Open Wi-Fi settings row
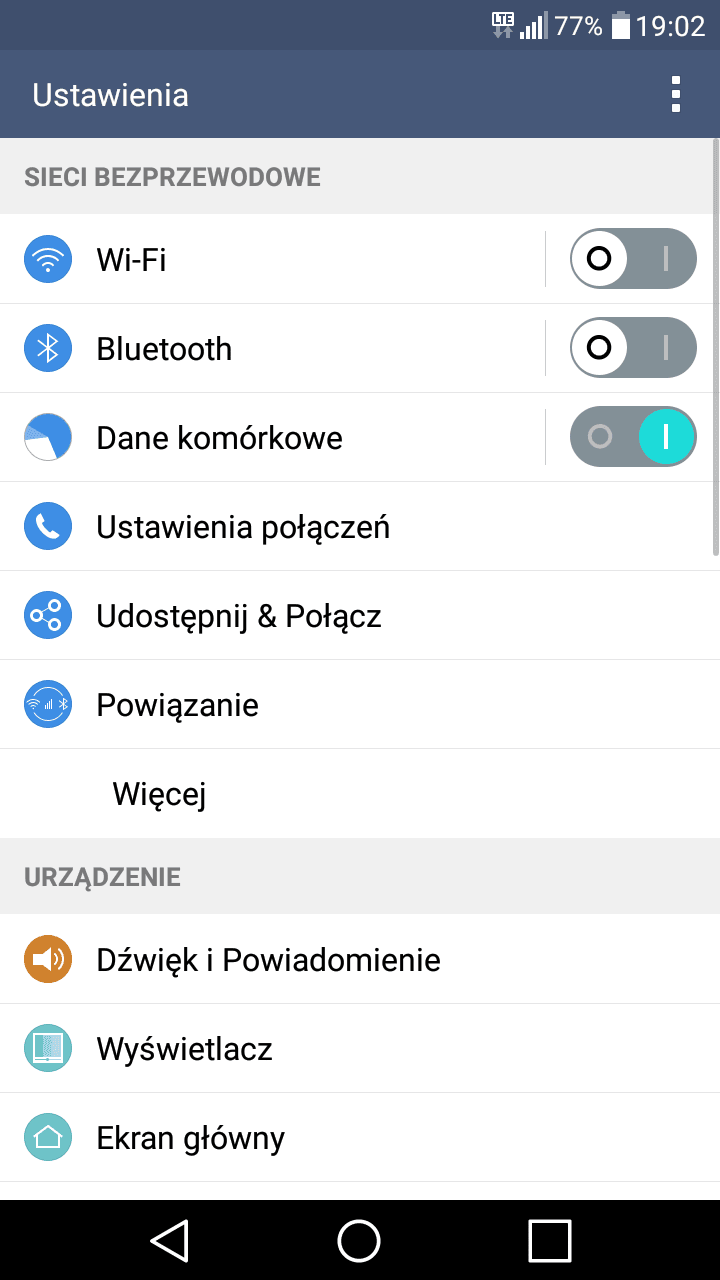This screenshot has height=1280, width=720. 272,259
